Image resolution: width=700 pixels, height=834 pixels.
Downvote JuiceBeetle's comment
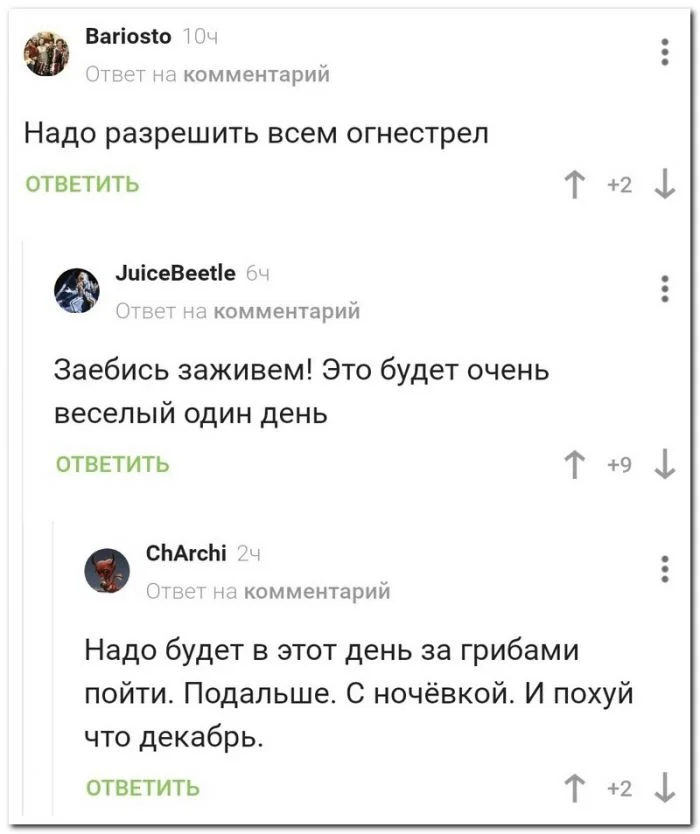(x=664, y=464)
